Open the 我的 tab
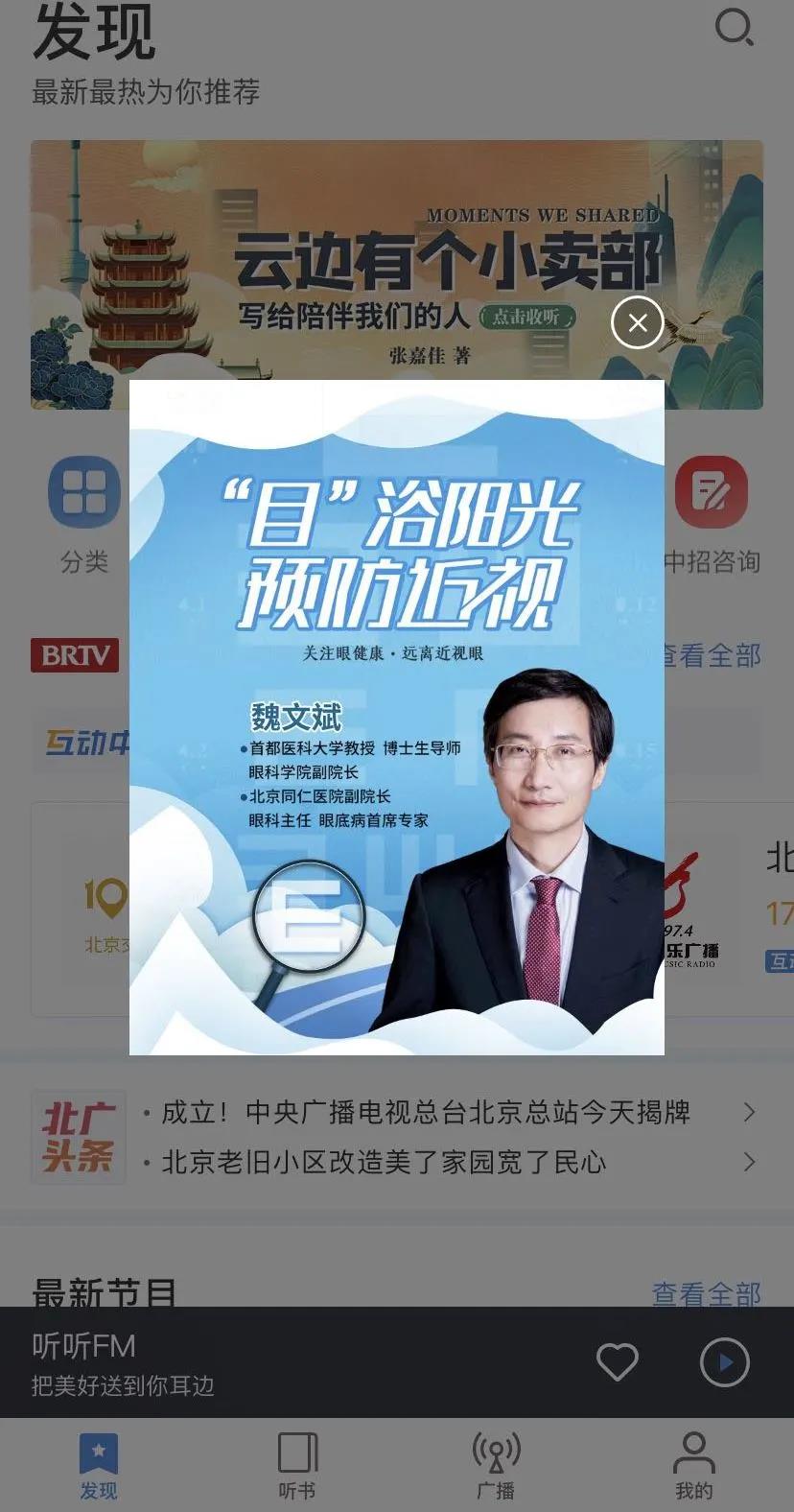794x1512 pixels. pyautogui.click(x=693, y=1465)
